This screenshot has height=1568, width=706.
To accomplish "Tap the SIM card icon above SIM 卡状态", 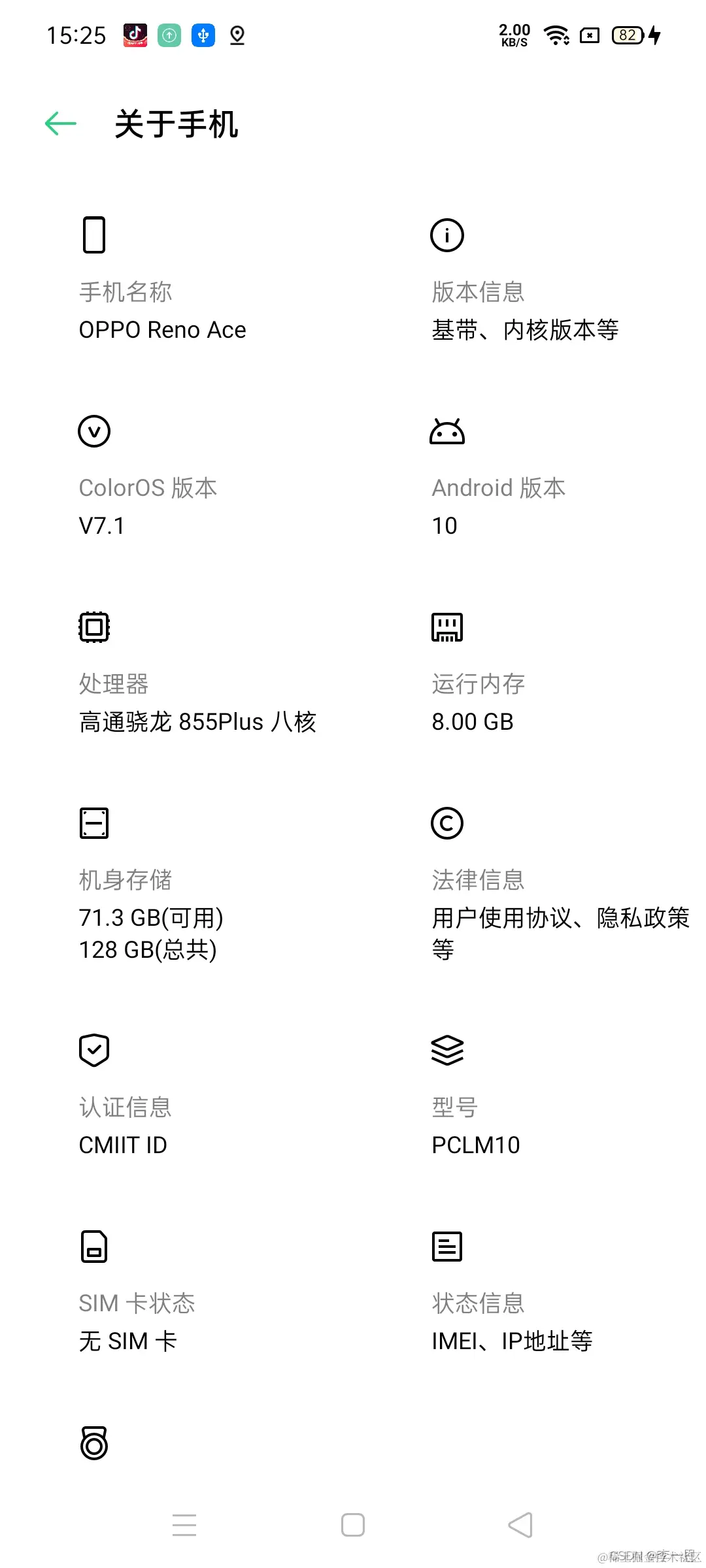I will coord(94,1245).
